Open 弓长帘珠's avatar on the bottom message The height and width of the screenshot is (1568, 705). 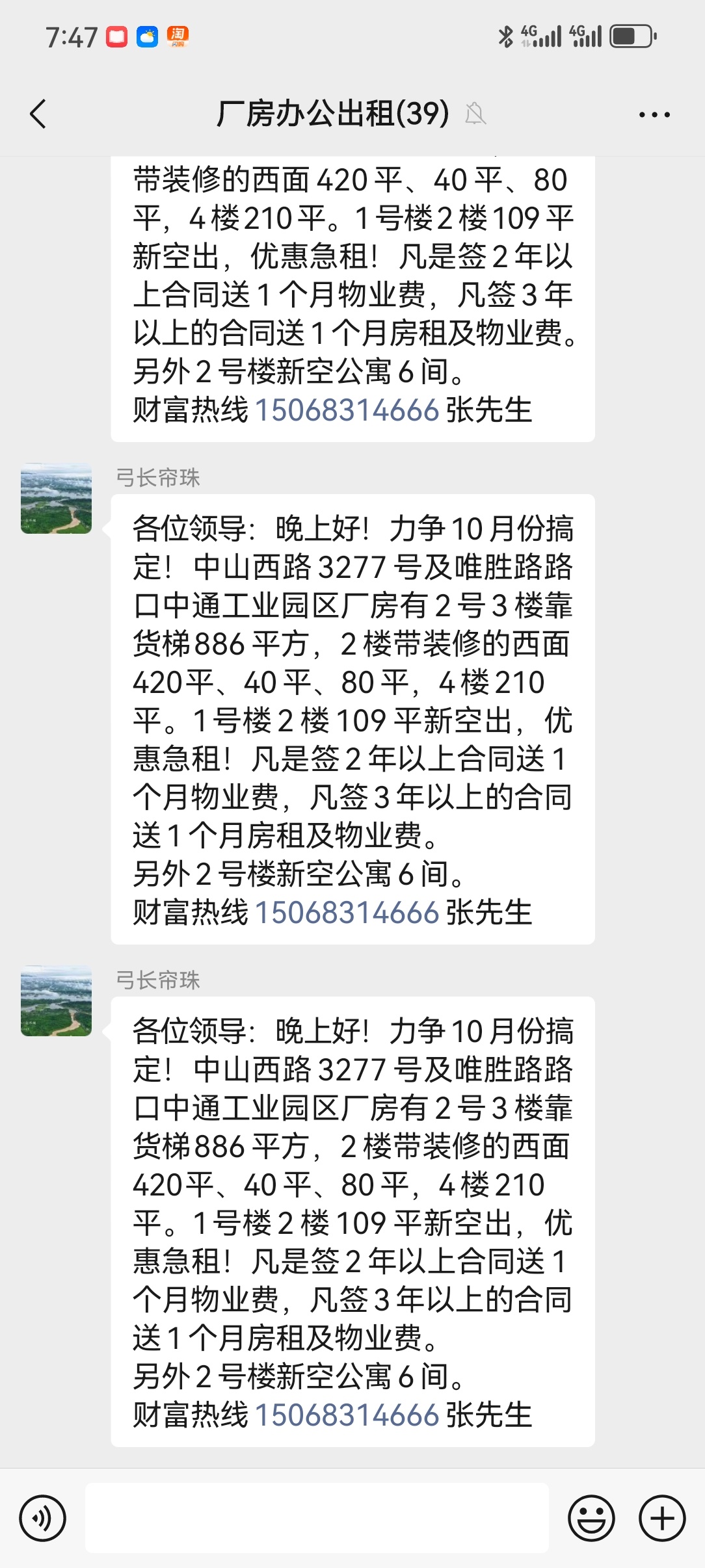57,1001
